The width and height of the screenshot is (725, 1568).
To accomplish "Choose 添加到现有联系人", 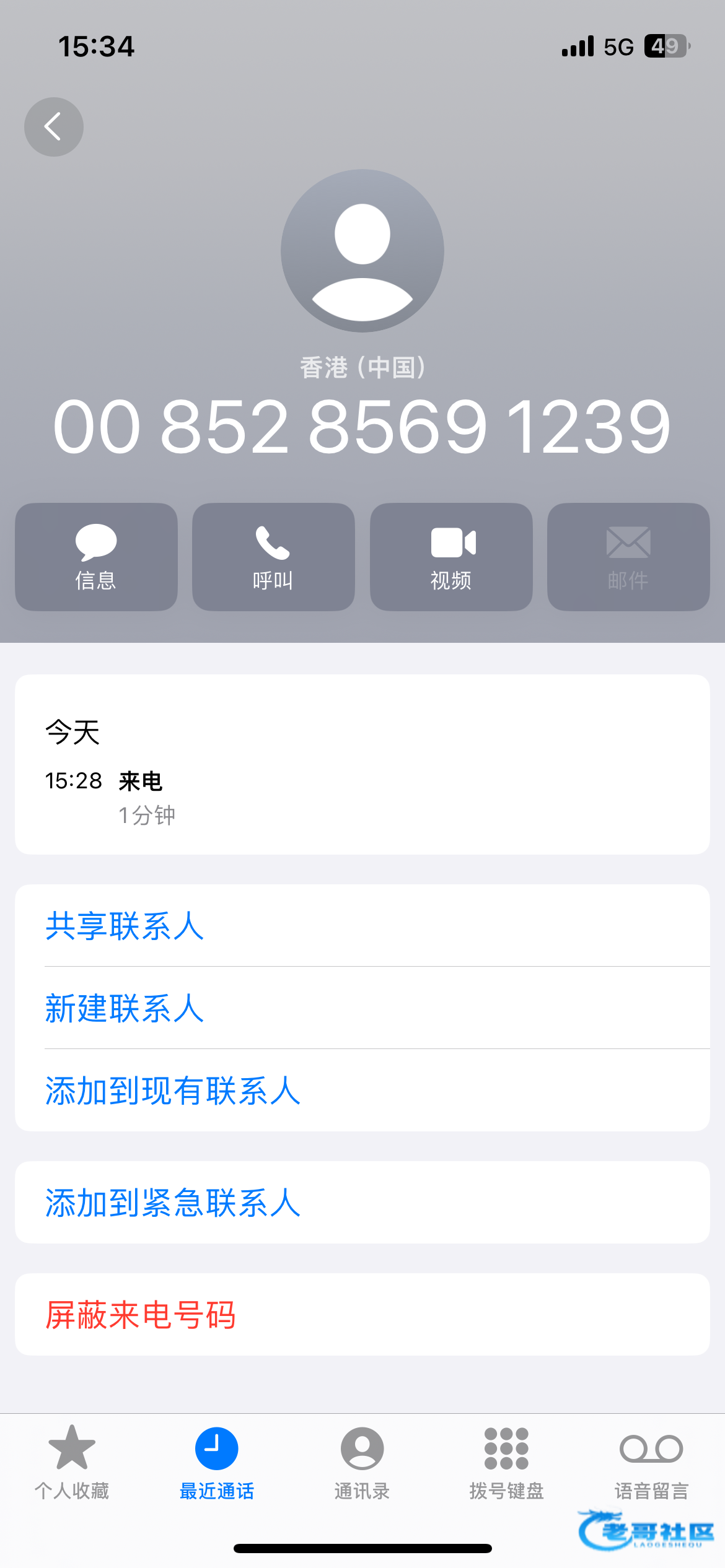I will click(x=173, y=1090).
